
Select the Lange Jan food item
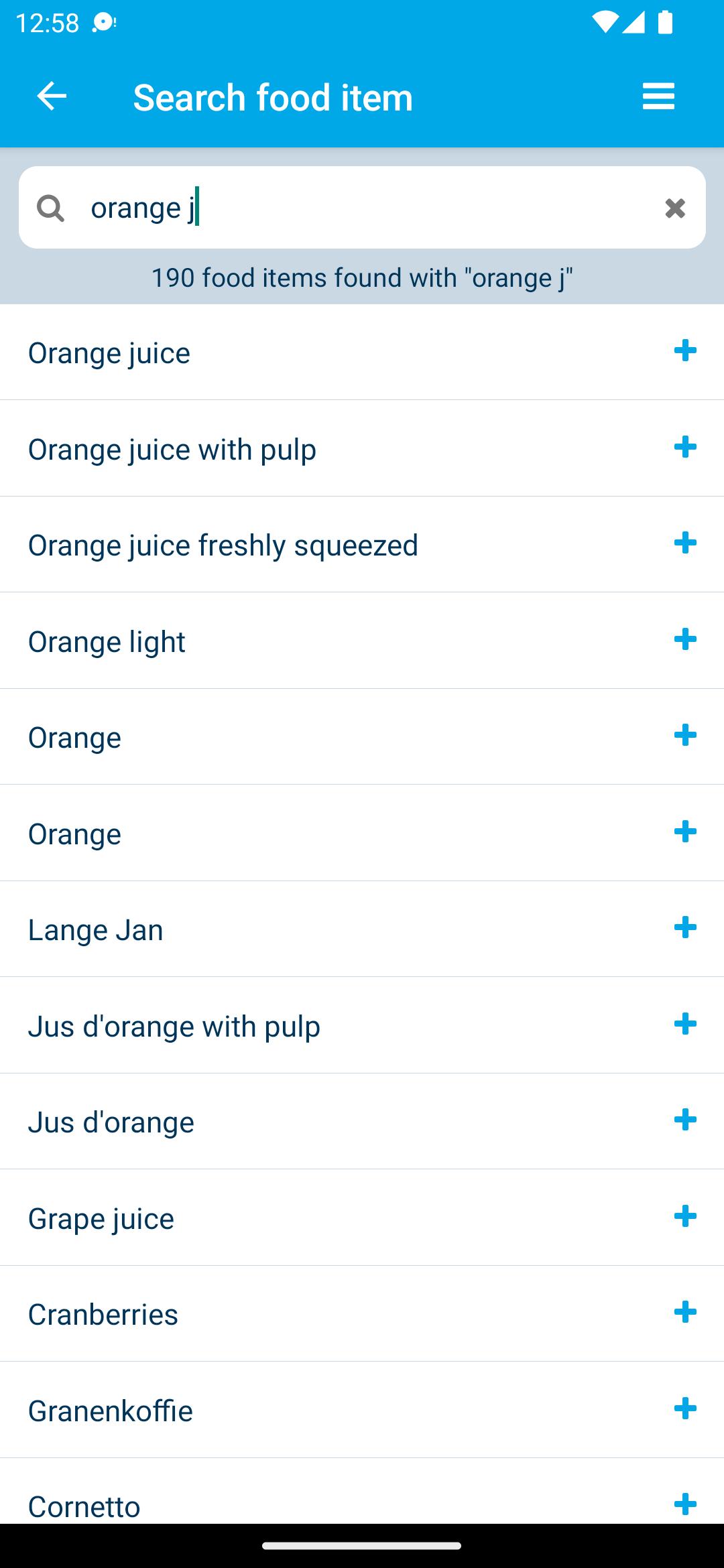click(x=362, y=929)
